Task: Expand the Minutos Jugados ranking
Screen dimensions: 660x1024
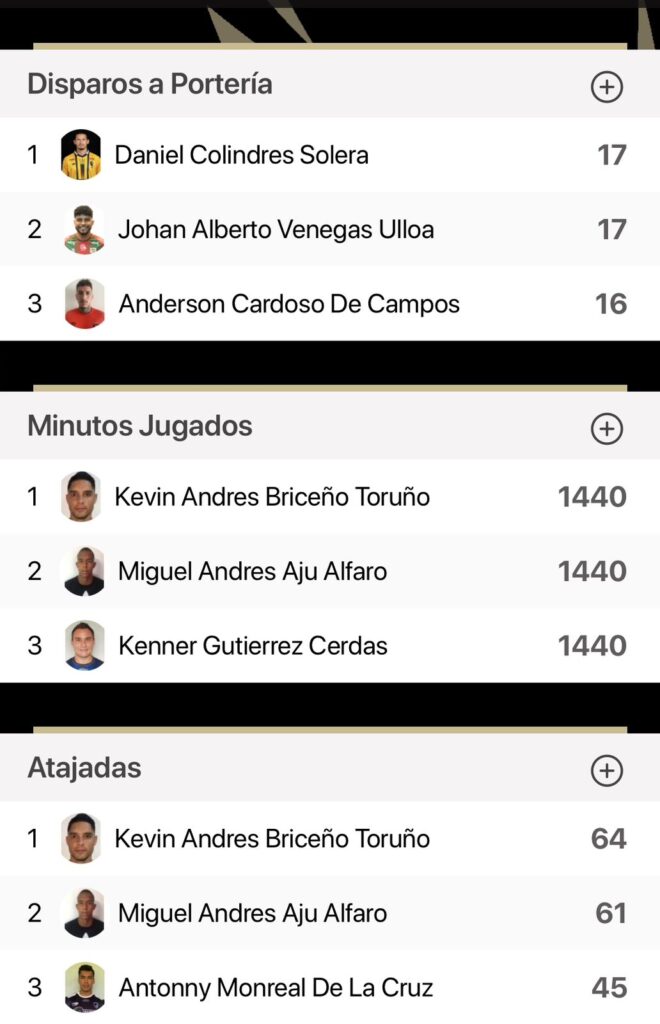Action: 607,429
